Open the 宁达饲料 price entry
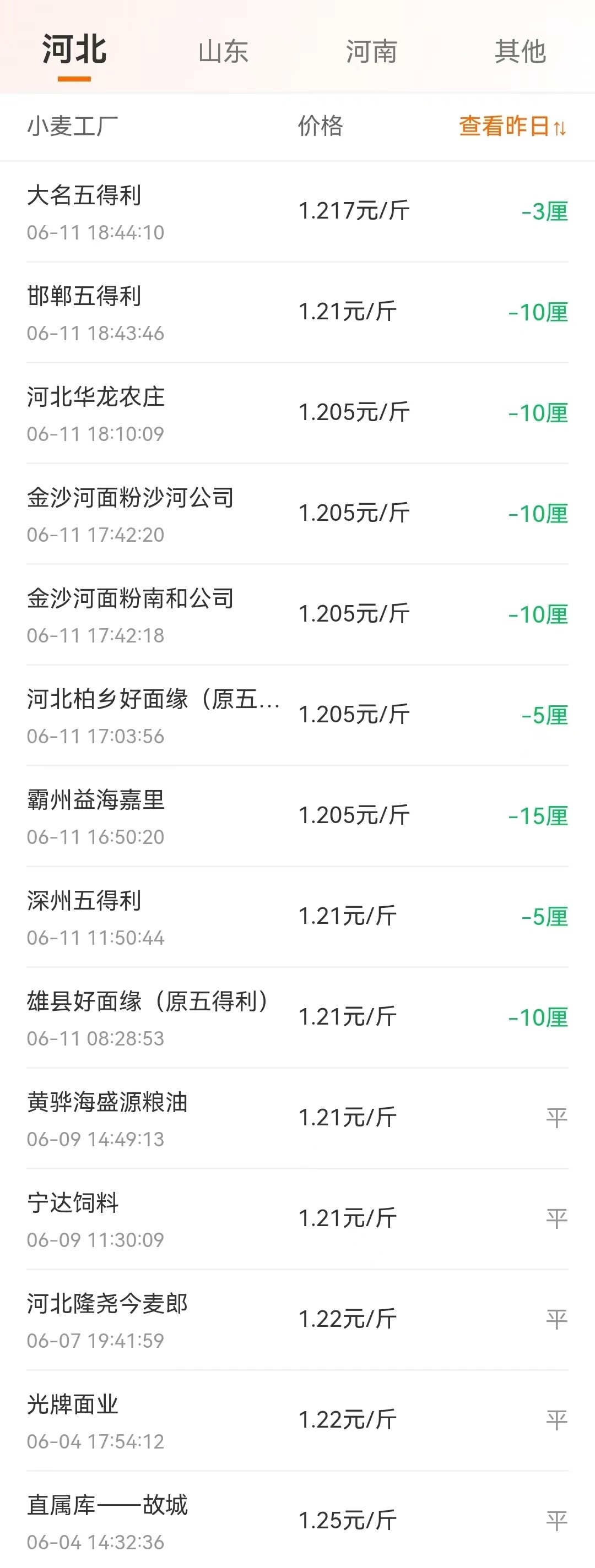The image size is (595, 1568). [297, 1219]
